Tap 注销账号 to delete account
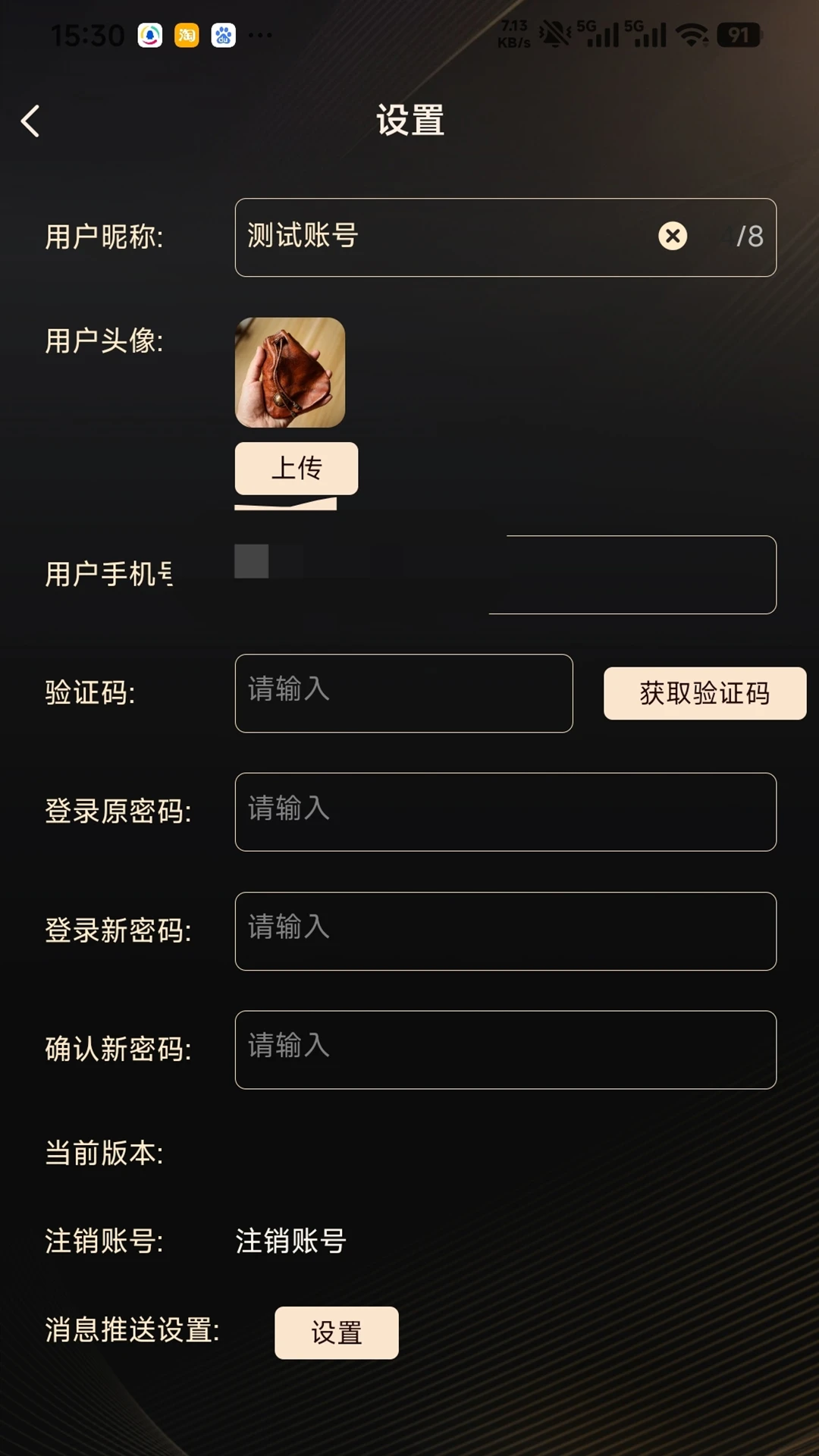The image size is (819, 1456). (290, 1241)
